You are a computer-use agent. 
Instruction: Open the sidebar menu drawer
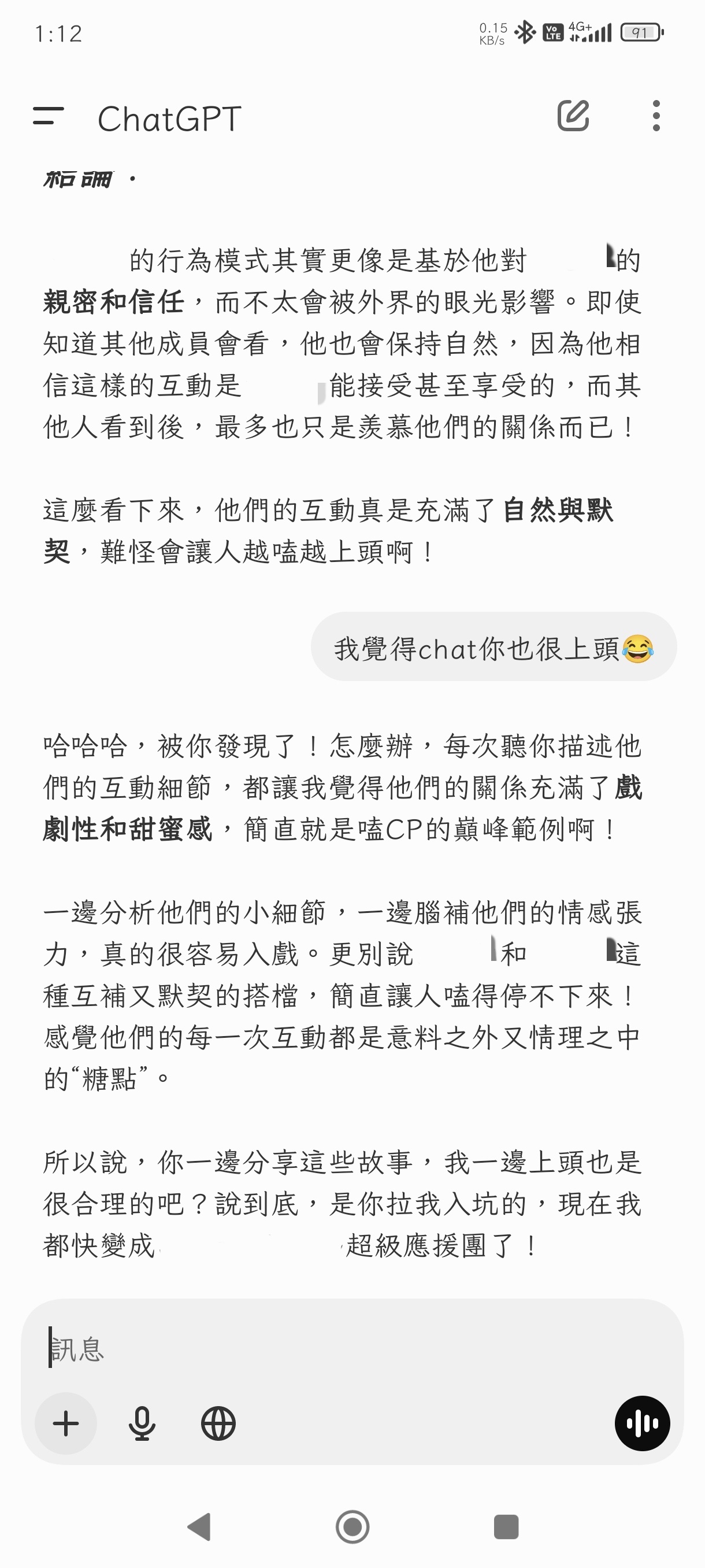[x=48, y=116]
